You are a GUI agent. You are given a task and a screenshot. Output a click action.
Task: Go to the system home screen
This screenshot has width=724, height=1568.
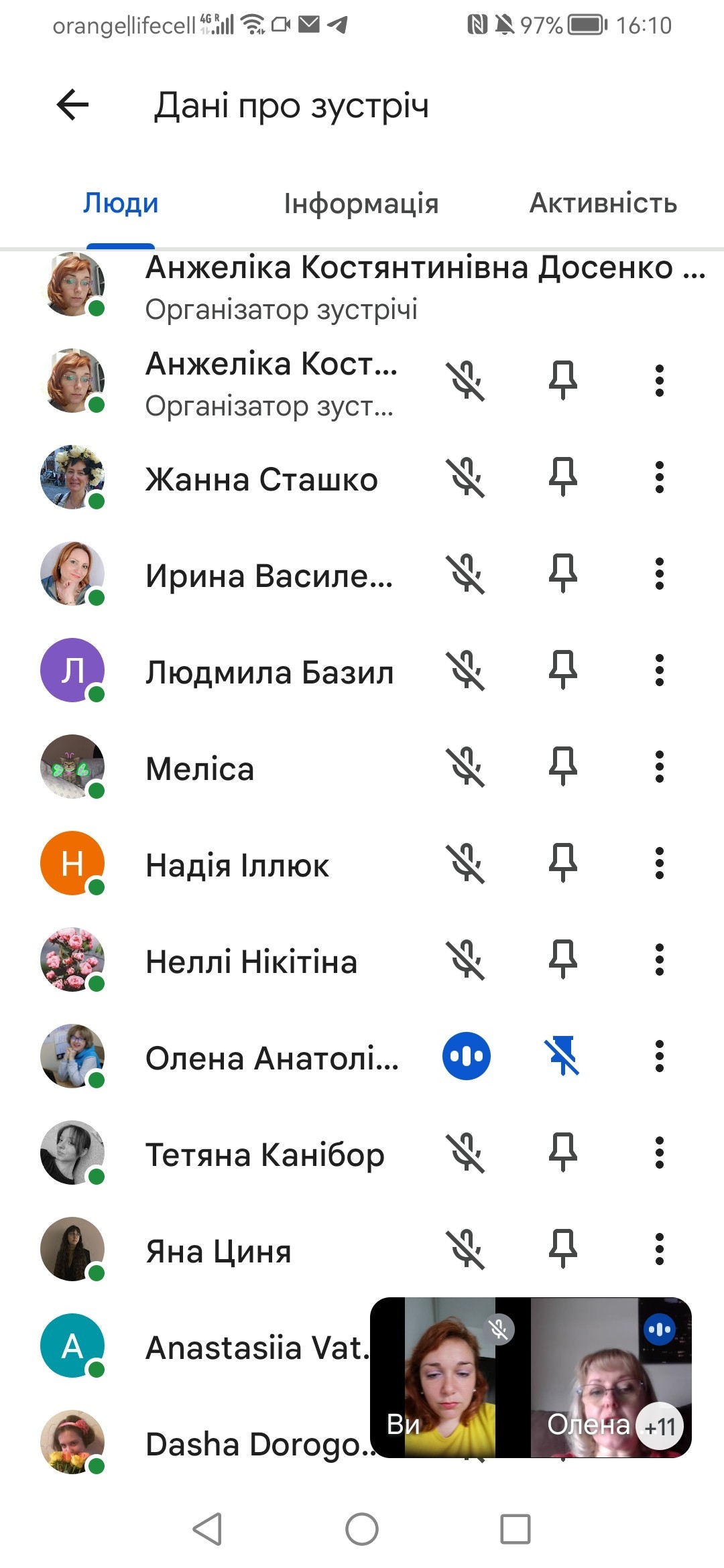click(x=362, y=1529)
